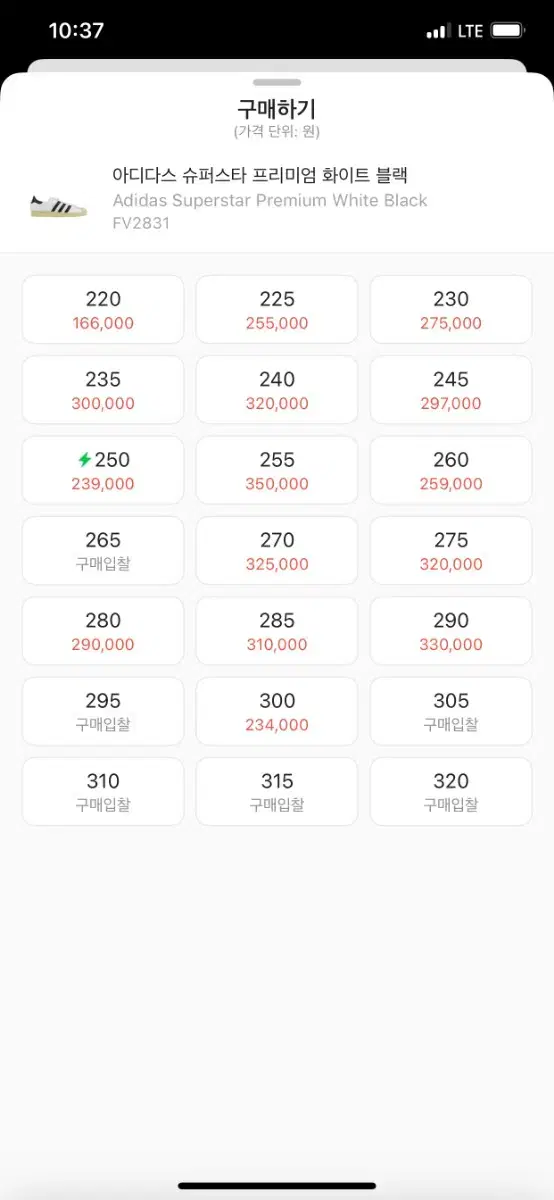554x1200 pixels.
Task: Open purchase bid for size 320
Action: (451, 792)
